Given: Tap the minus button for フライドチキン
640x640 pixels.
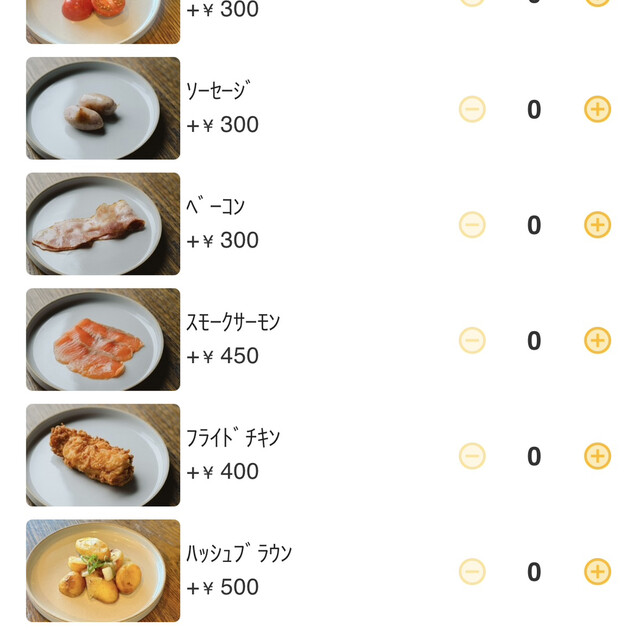Looking at the screenshot, I should pyautogui.click(x=472, y=456).
